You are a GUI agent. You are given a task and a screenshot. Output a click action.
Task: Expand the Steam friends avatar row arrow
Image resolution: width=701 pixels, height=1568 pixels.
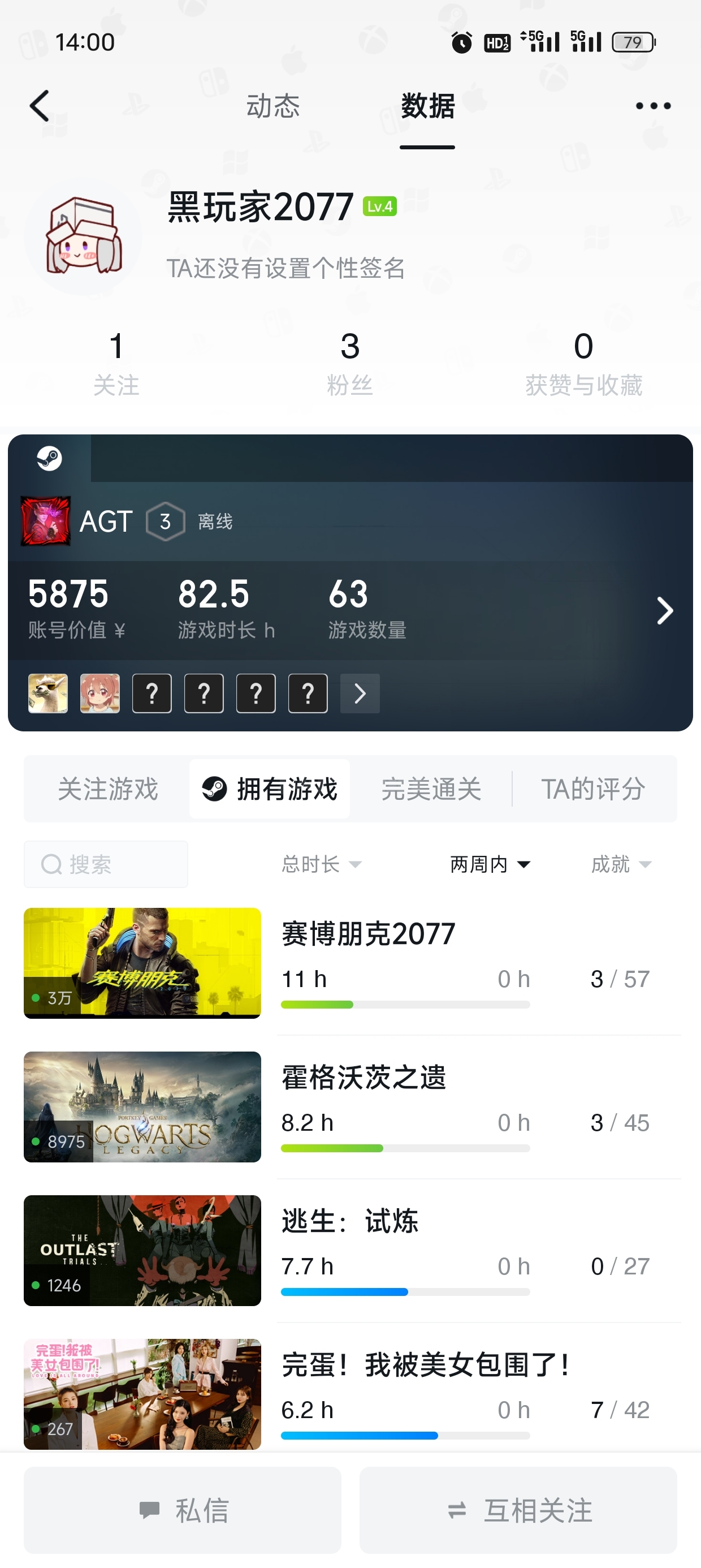point(360,693)
